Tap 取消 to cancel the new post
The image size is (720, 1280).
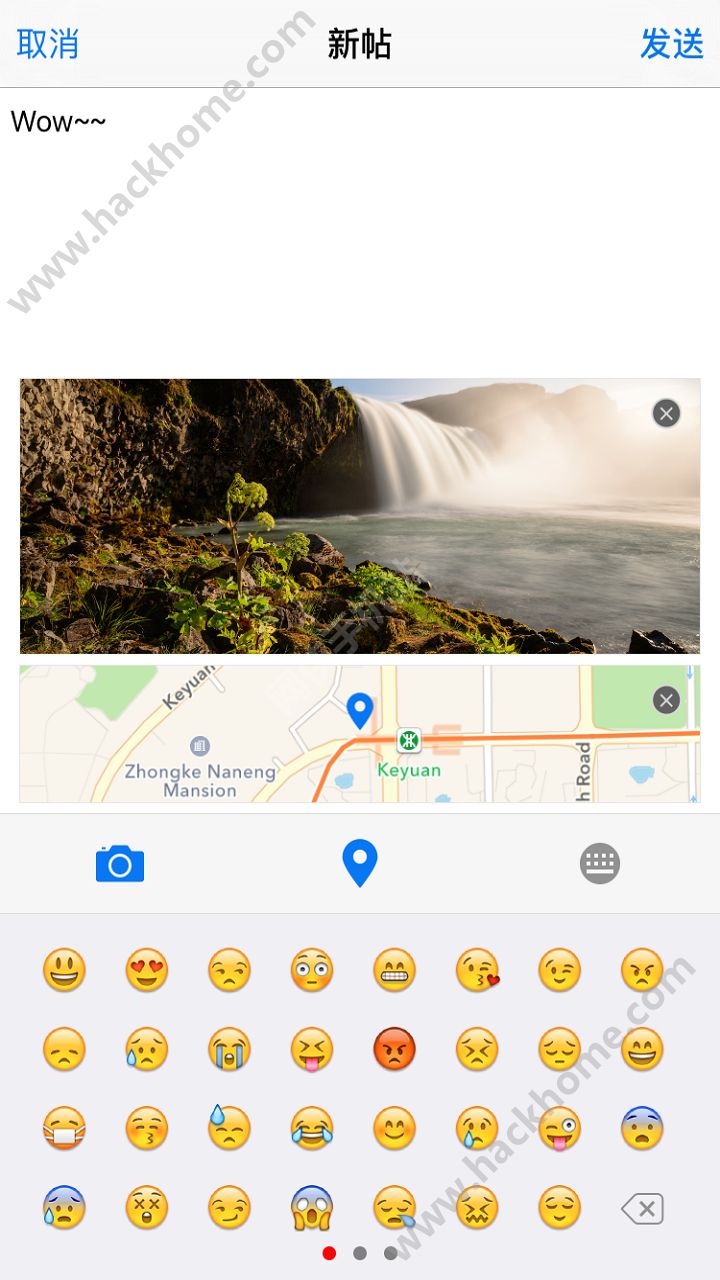point(47,44)
